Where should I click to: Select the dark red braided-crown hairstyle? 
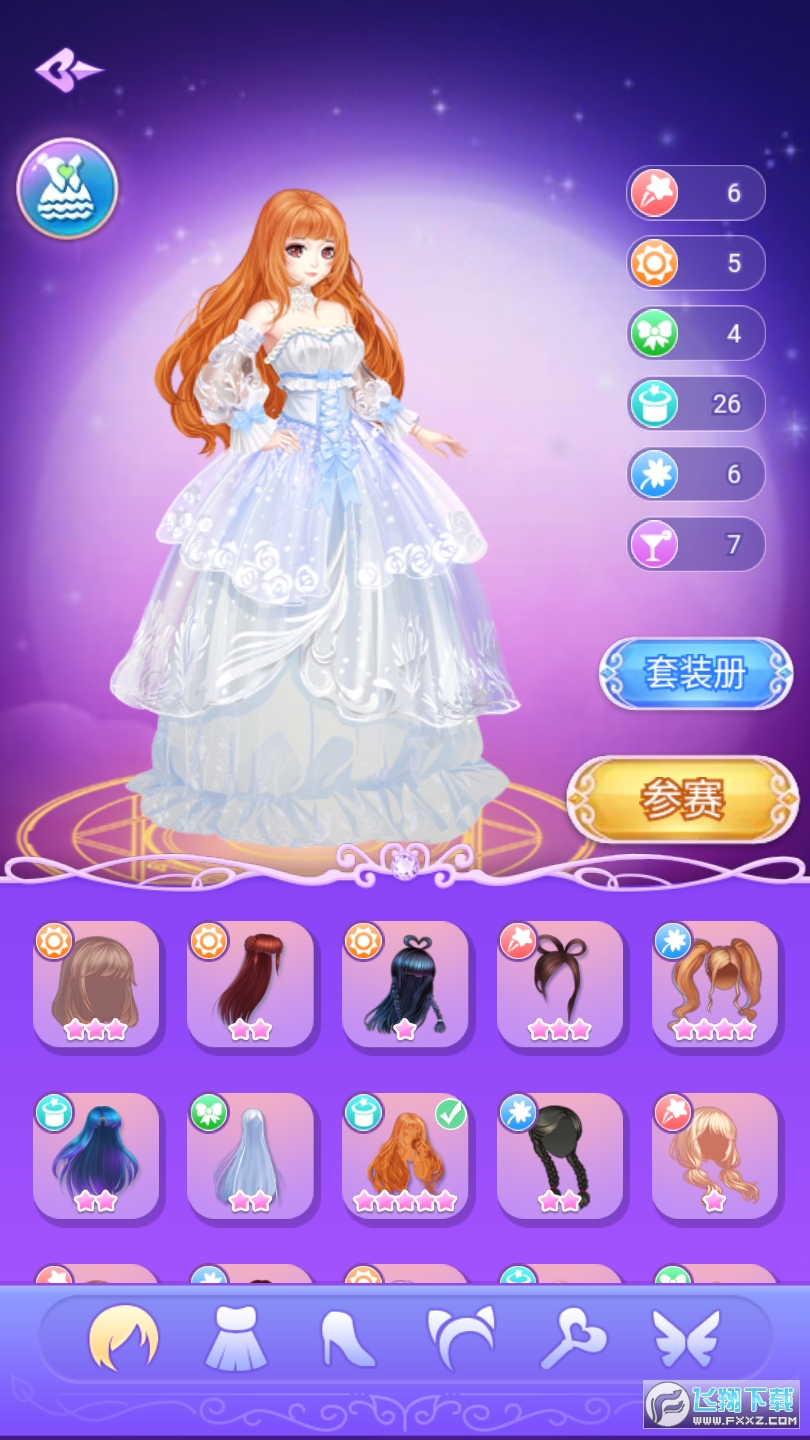(x=250, y=984)
